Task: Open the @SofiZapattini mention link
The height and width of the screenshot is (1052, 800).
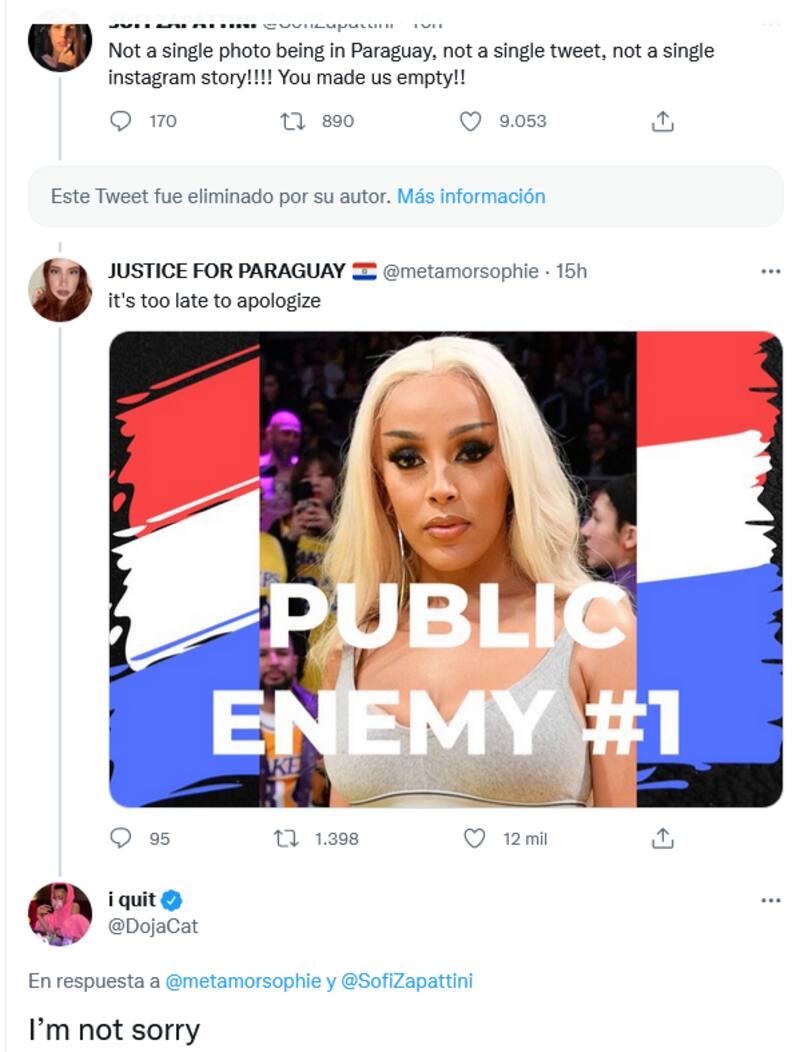Action: click(406, 981)
